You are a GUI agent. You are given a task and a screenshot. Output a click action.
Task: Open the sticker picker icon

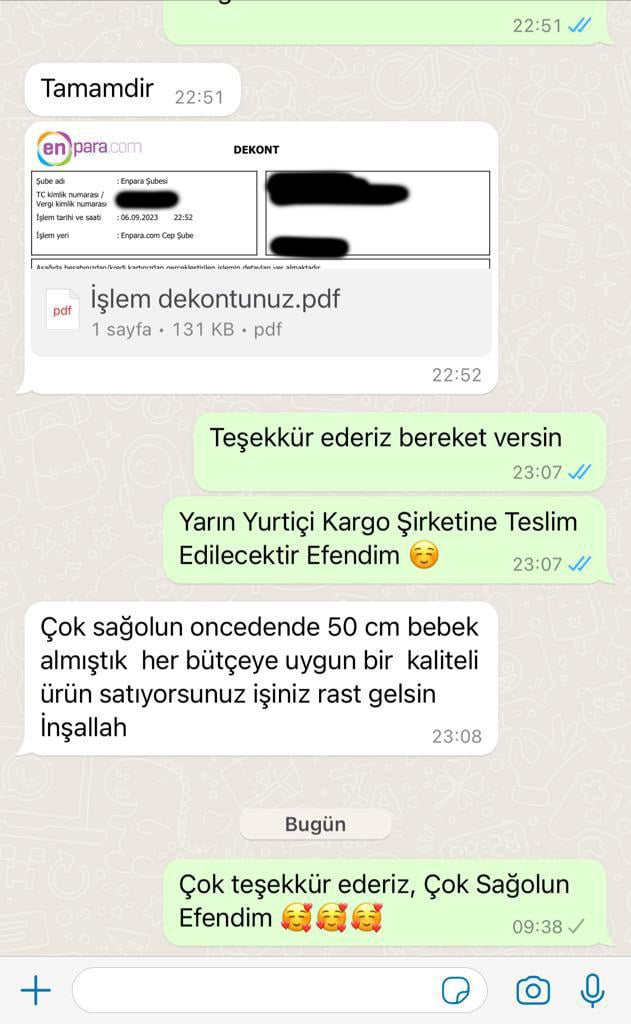tap(455, 991)
